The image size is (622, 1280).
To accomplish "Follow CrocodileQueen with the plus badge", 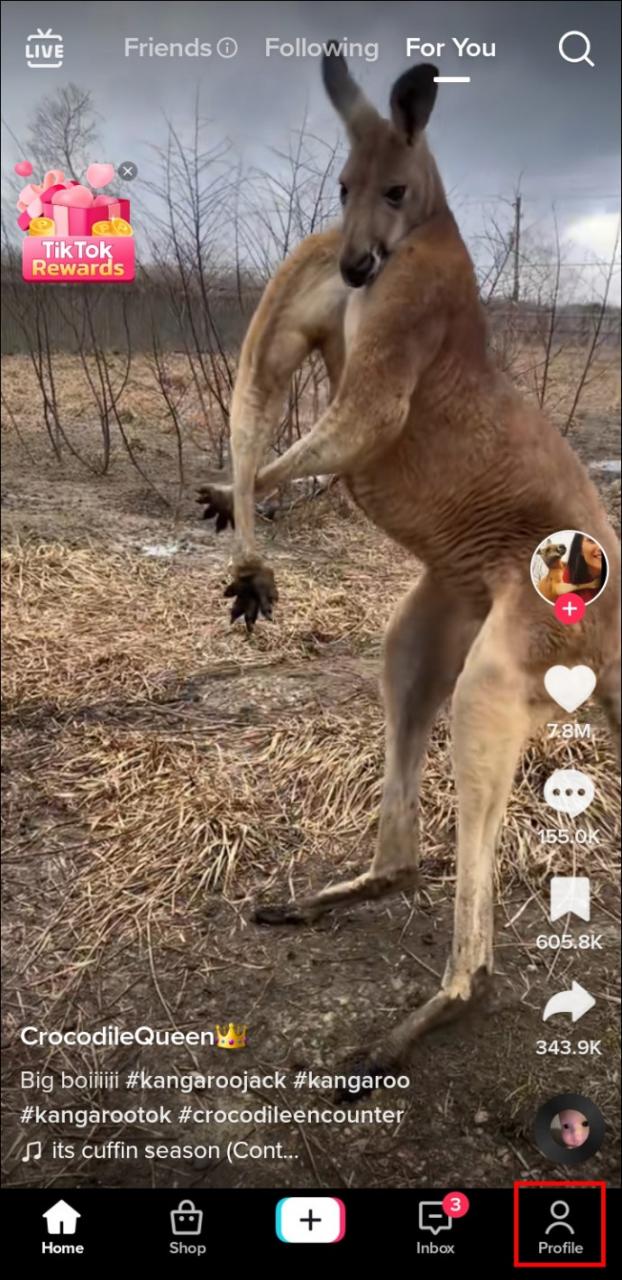I will tap(569, 609).
